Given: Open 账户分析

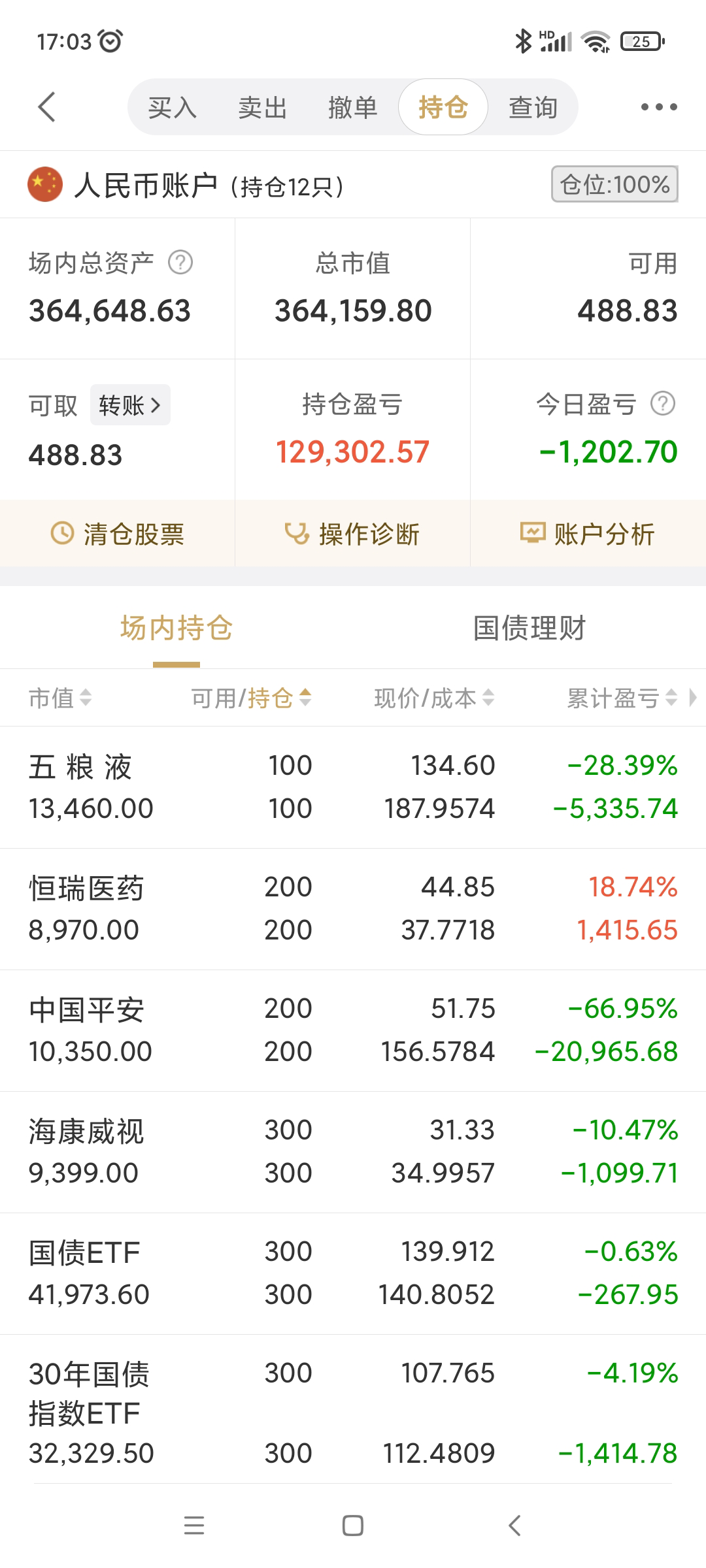Looking at the screenshot, I should point(587,534).
